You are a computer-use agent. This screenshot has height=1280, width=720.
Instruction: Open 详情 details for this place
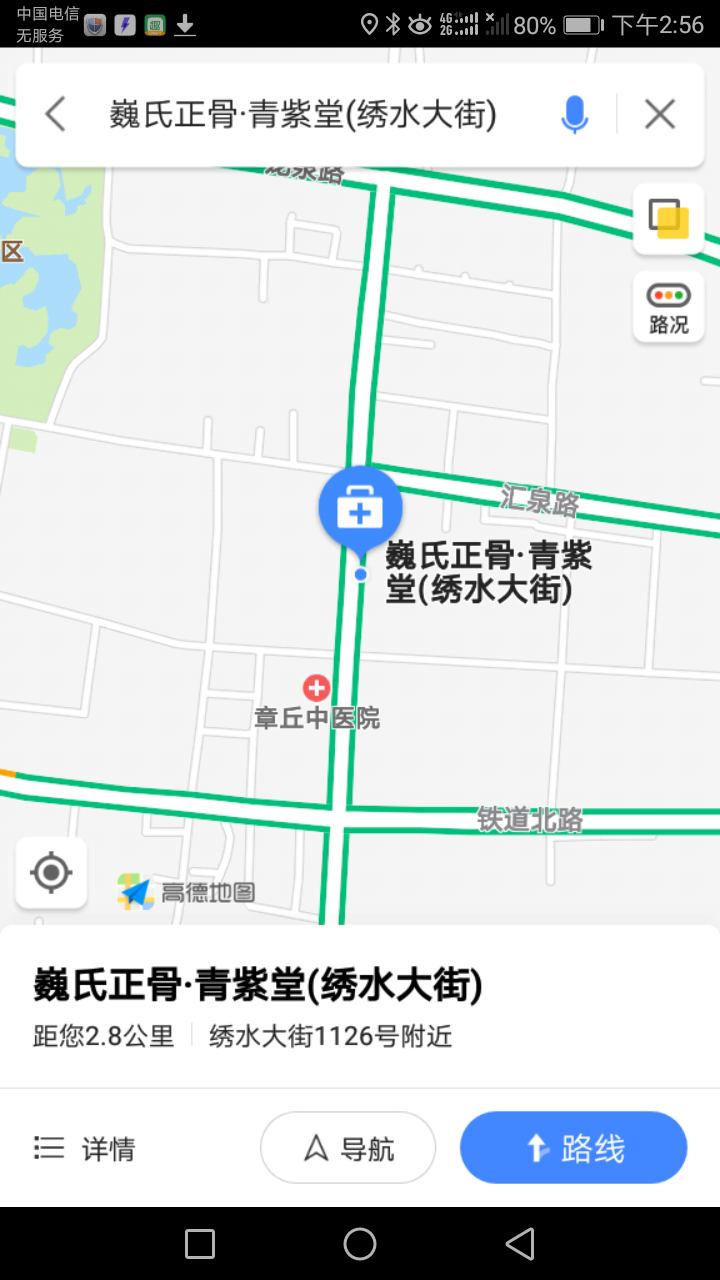[84, 1148]
